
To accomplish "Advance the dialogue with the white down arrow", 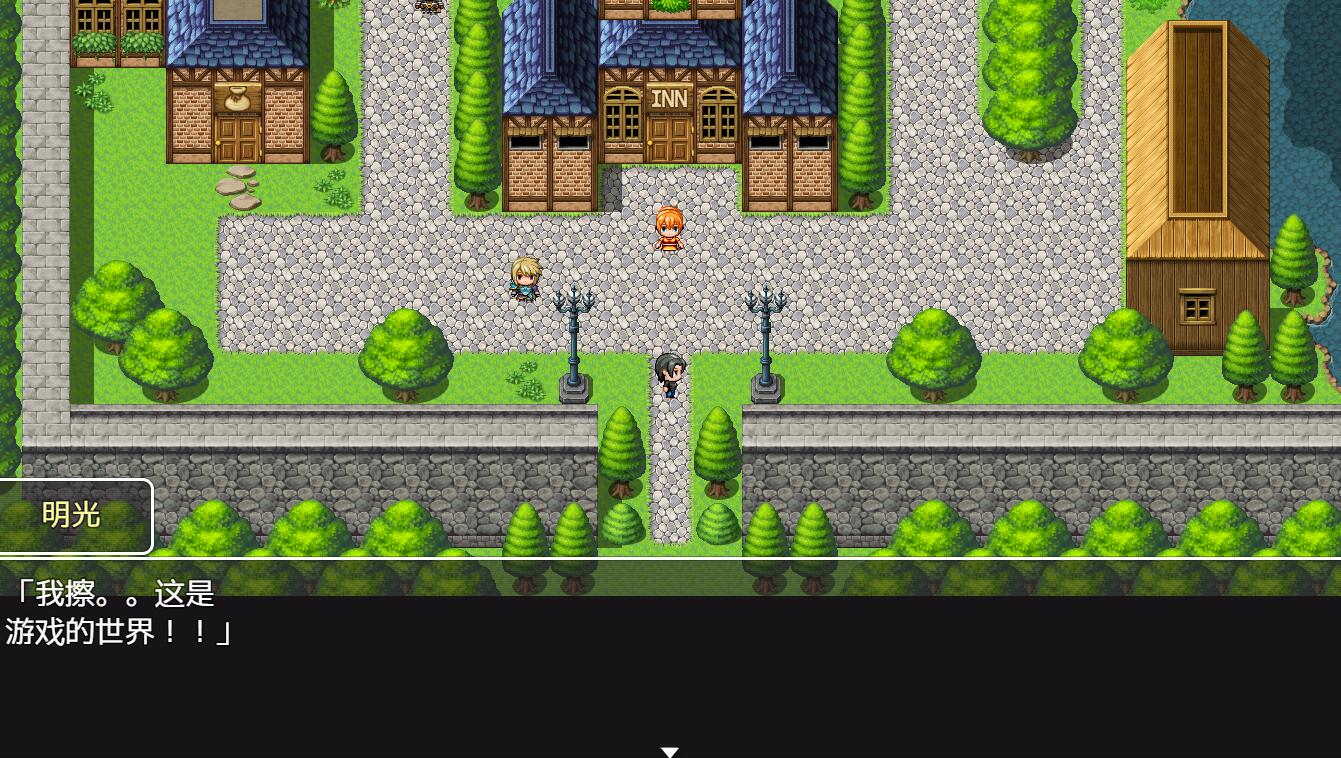I will (670, 752).
